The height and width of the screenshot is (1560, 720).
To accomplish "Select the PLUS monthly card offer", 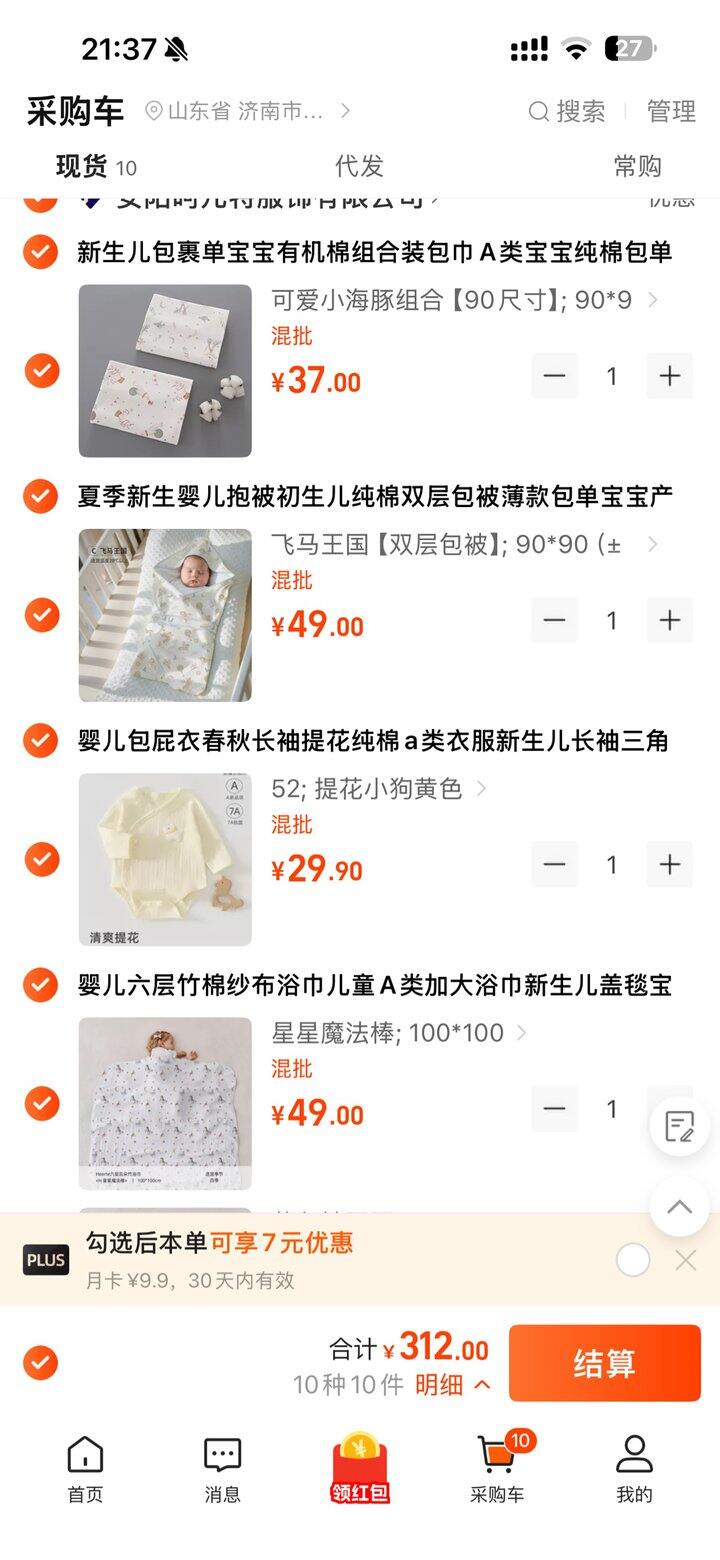I will coord(632,1260).
